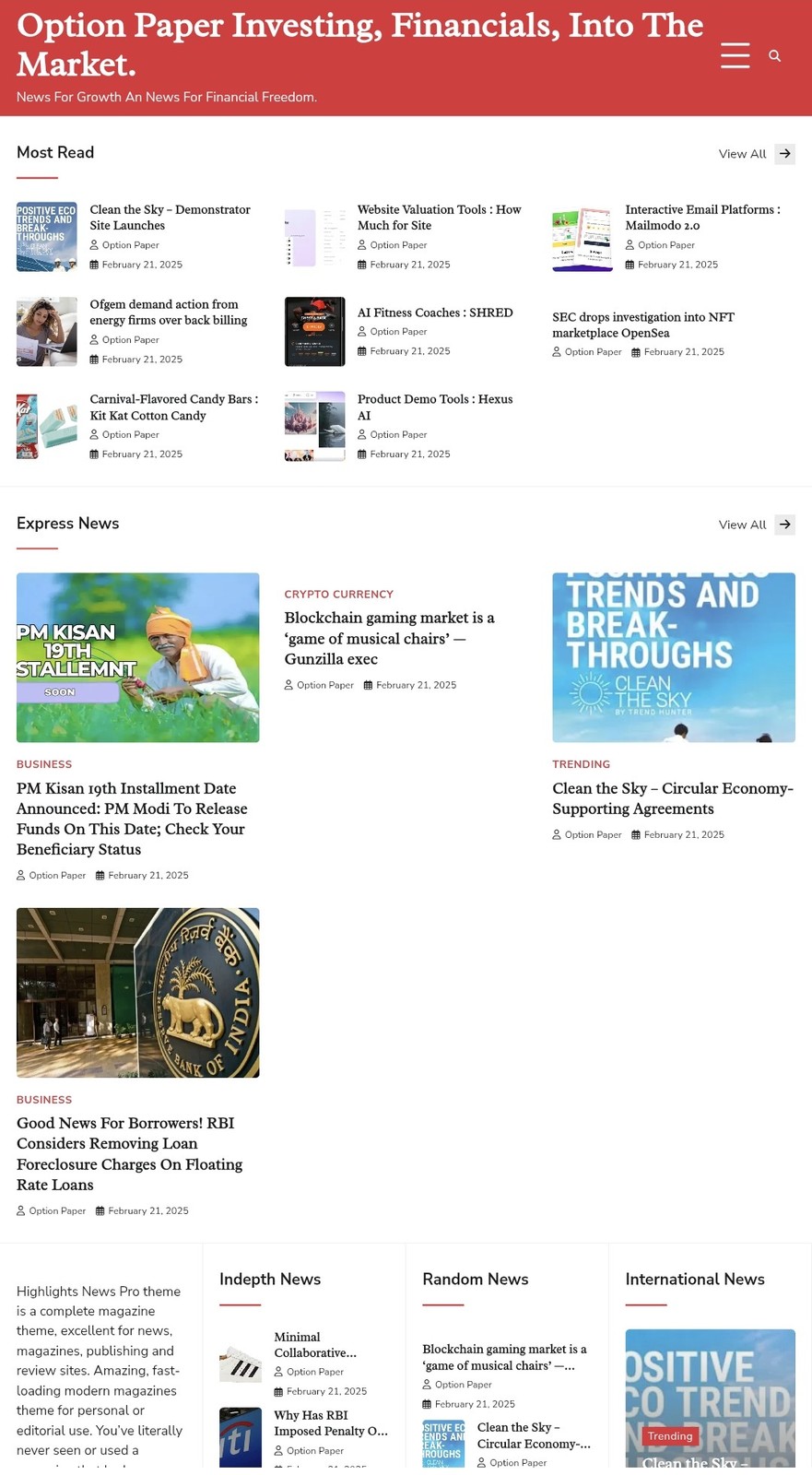The image size is (812, 1475).
Task: Open AI Fitness Coaches: SHRED article
Action: click(x=435, y=313)
